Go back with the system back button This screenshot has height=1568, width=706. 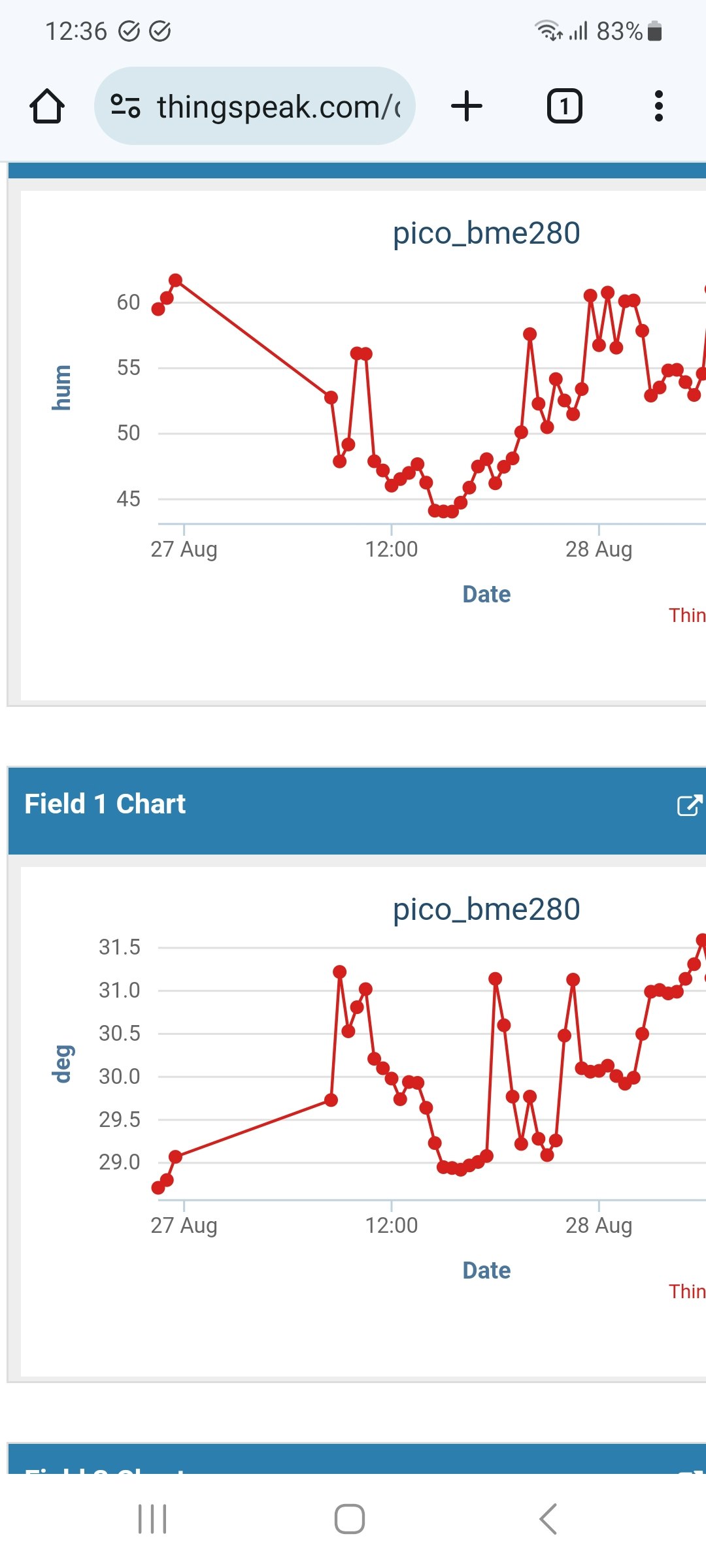[548, 1518]
